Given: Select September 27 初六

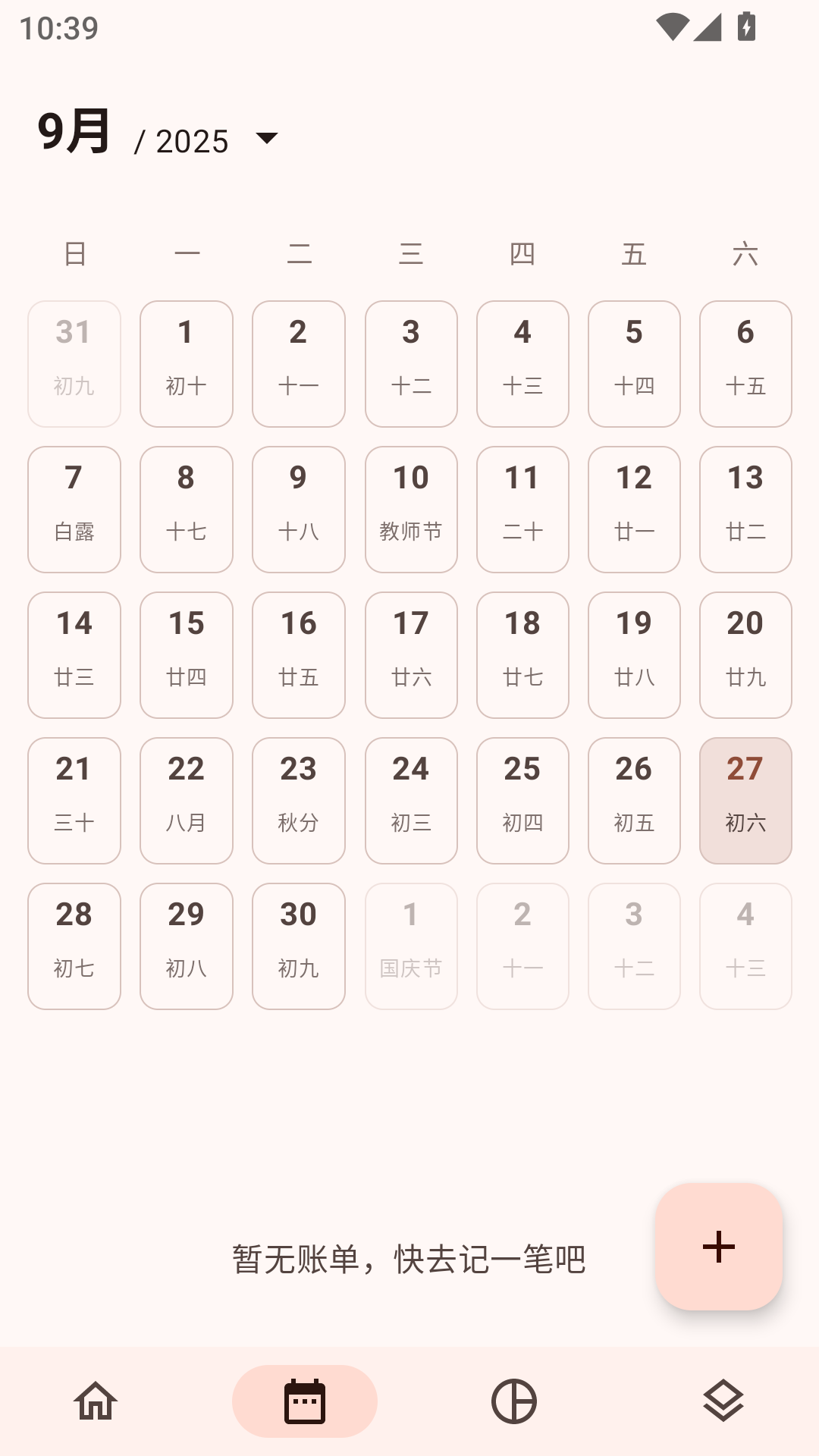Looking at the screenshot, I should (x=745, y=801).
